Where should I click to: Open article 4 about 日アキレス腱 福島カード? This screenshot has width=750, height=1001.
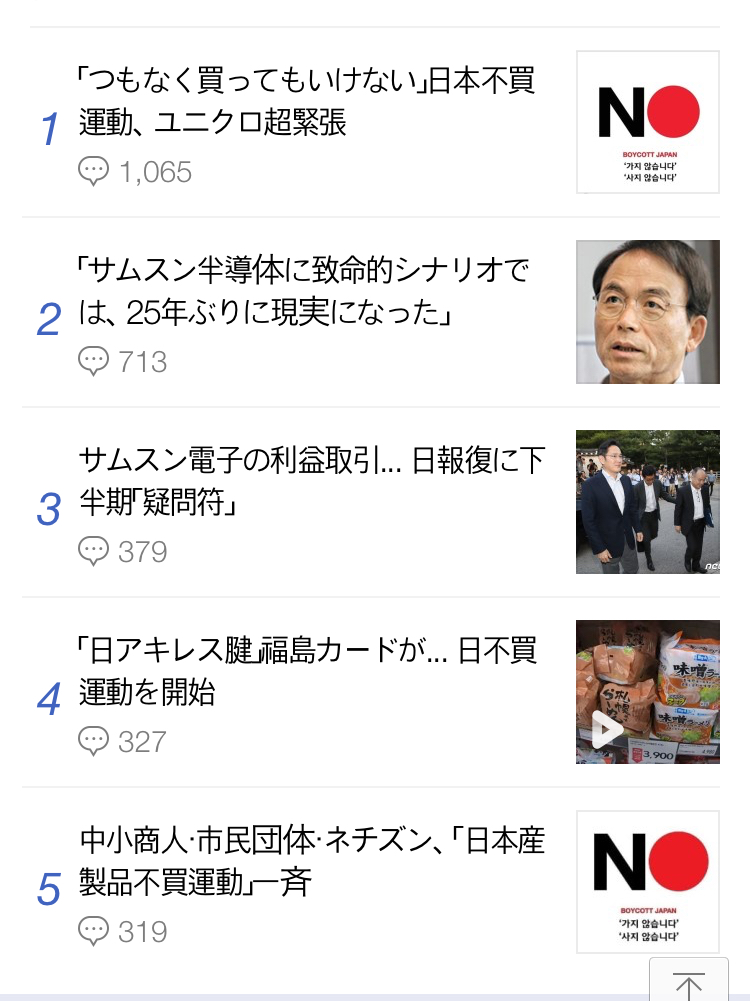[x=308, y=671]
